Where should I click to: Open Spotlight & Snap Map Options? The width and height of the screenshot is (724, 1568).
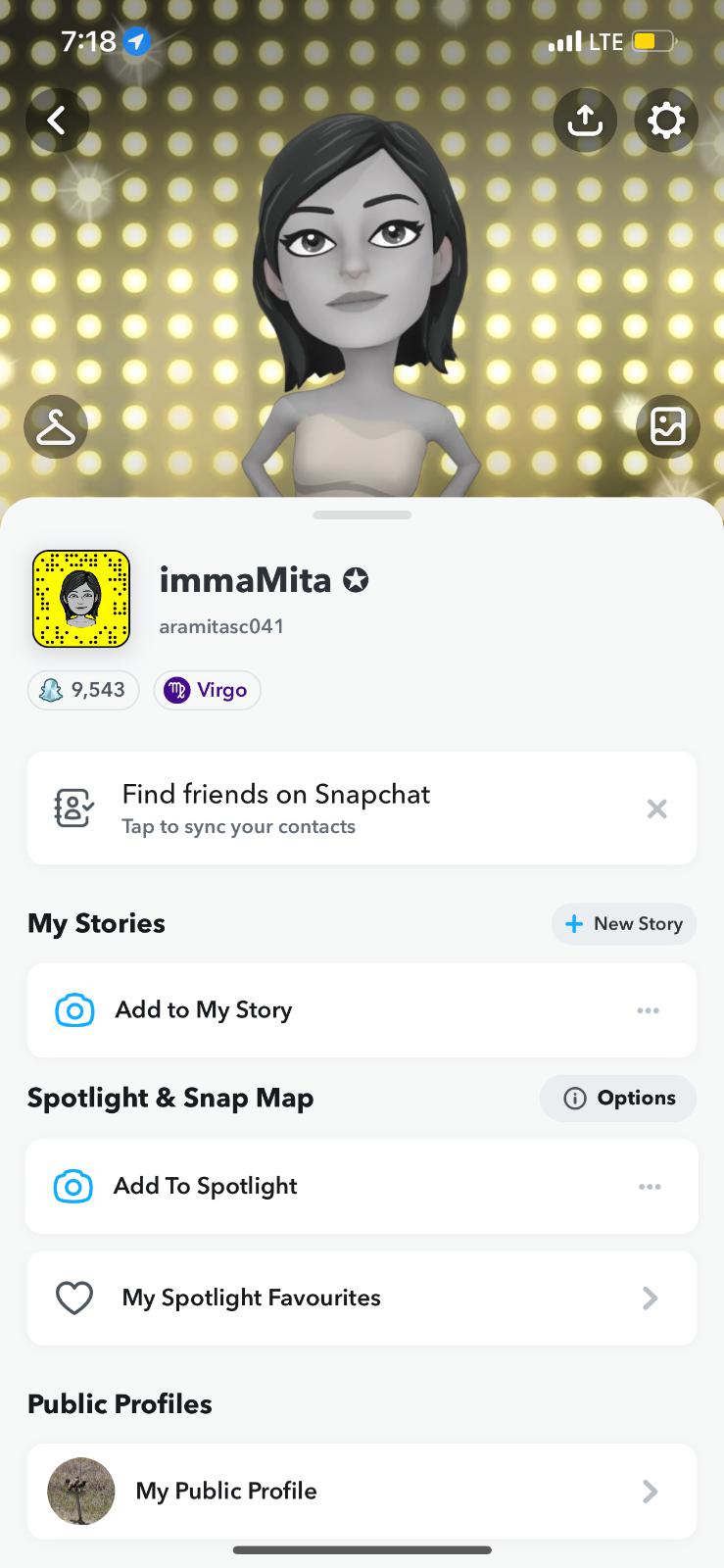(618, 1099)
